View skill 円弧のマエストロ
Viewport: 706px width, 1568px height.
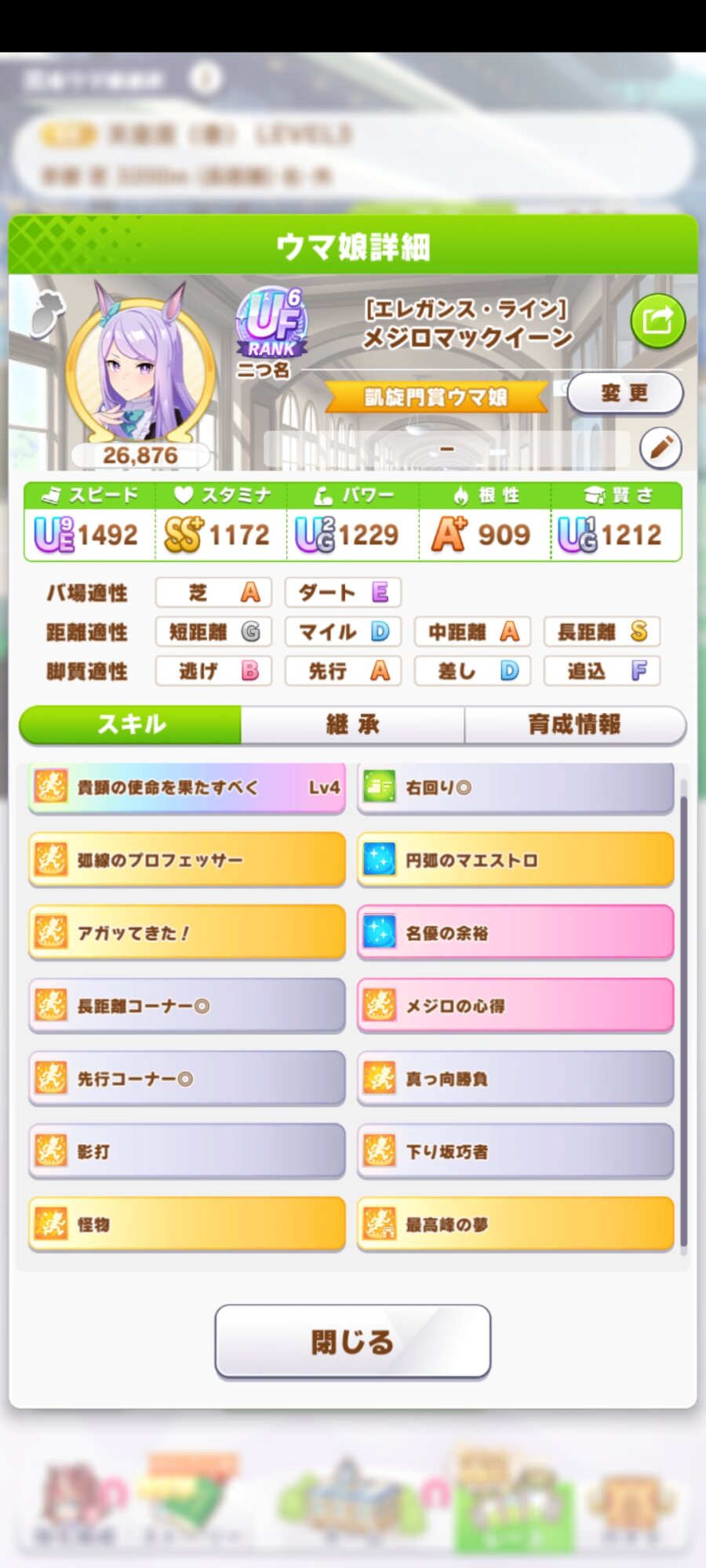point(515,860)
